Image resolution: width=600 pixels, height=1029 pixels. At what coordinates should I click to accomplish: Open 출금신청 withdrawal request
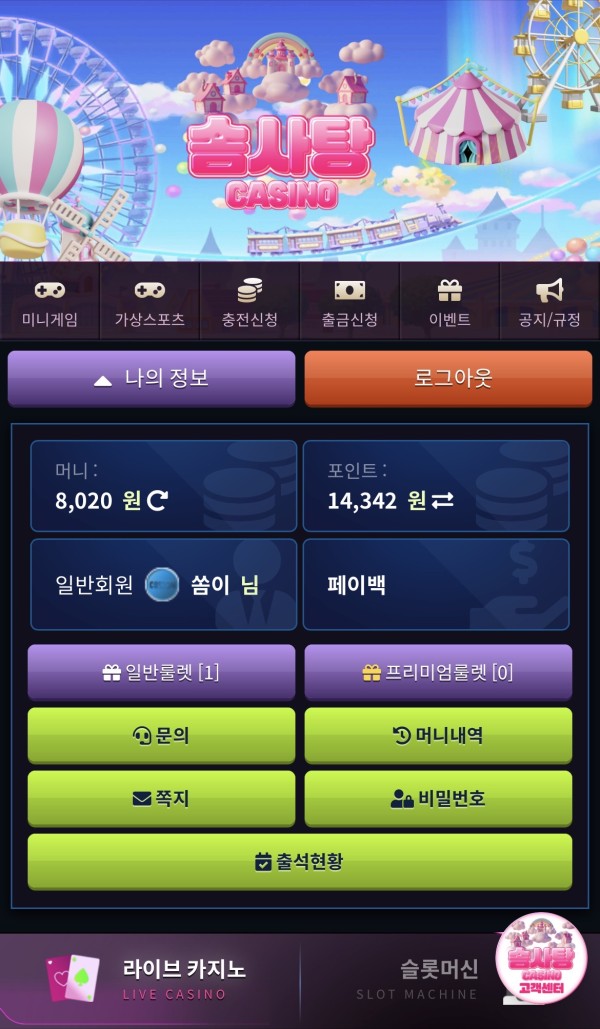pos(350,303)
